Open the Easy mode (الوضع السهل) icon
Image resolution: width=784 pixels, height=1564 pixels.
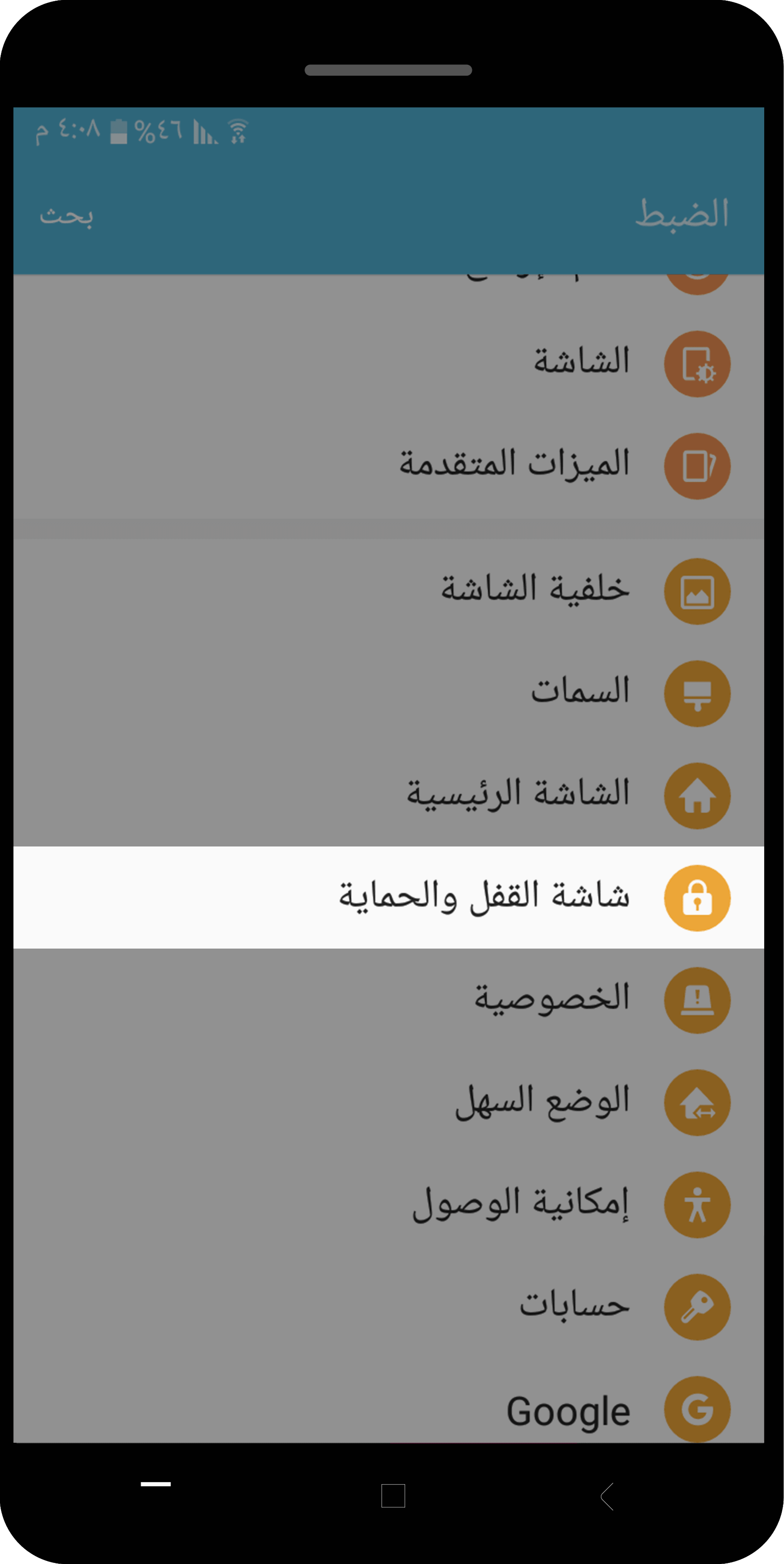[697, 1103]
